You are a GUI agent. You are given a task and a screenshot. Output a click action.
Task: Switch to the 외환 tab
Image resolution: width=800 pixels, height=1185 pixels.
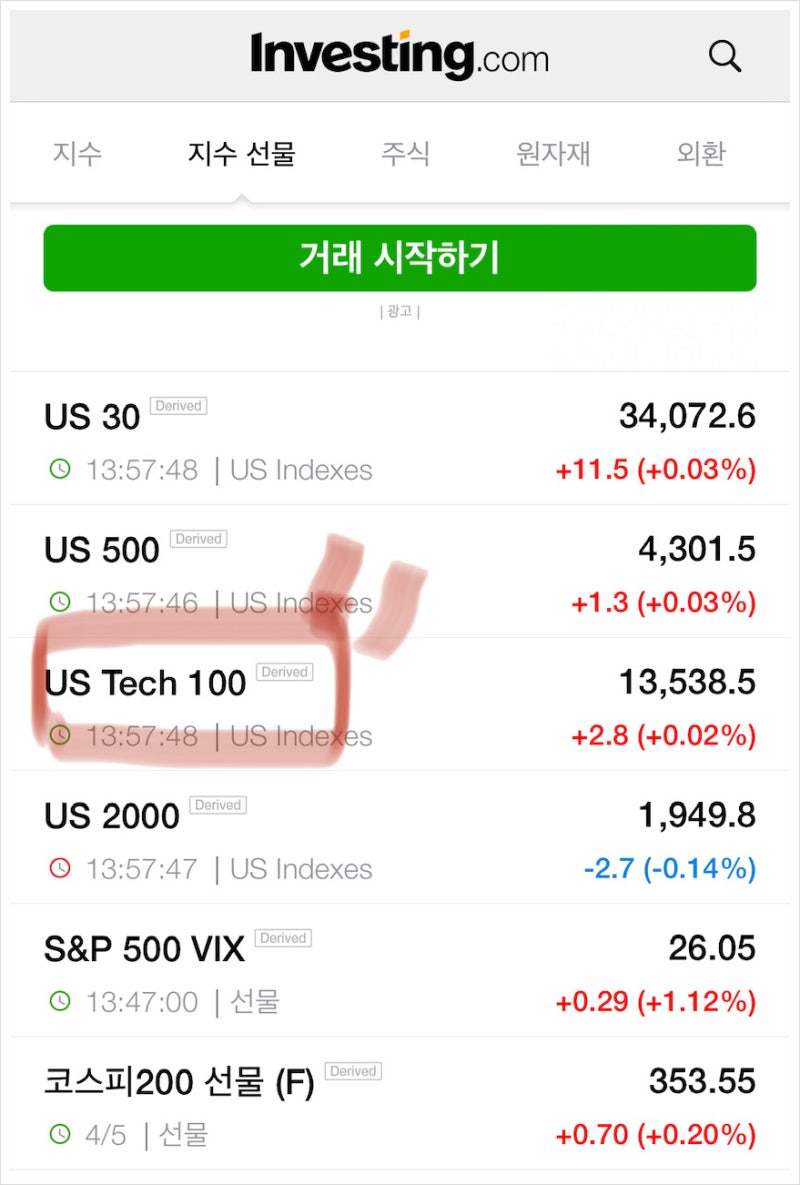[x=698, y=153]
